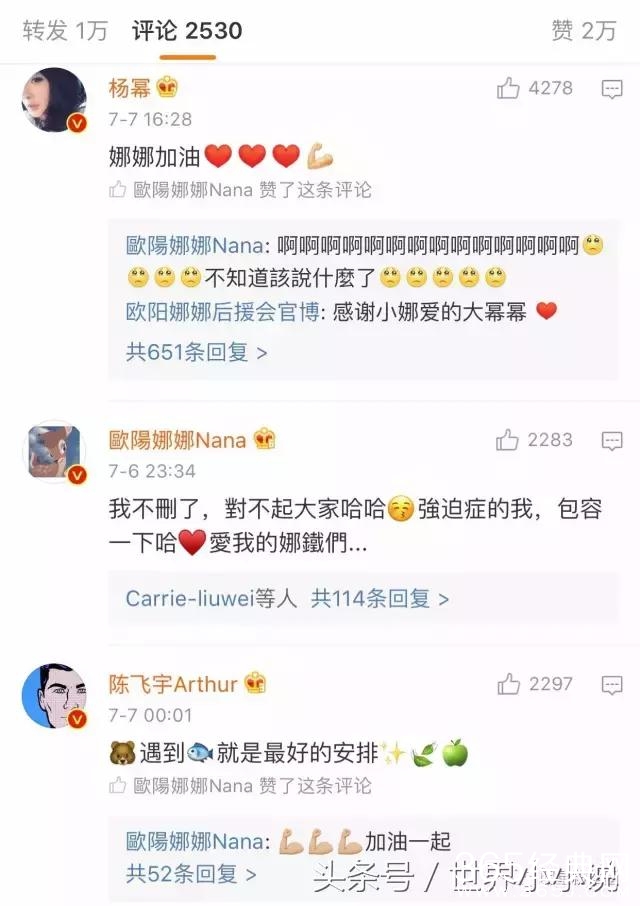640x906 pixels.
Task: Open 陈飞宇Arthur's profile avatar
Action: click(54, 696)
